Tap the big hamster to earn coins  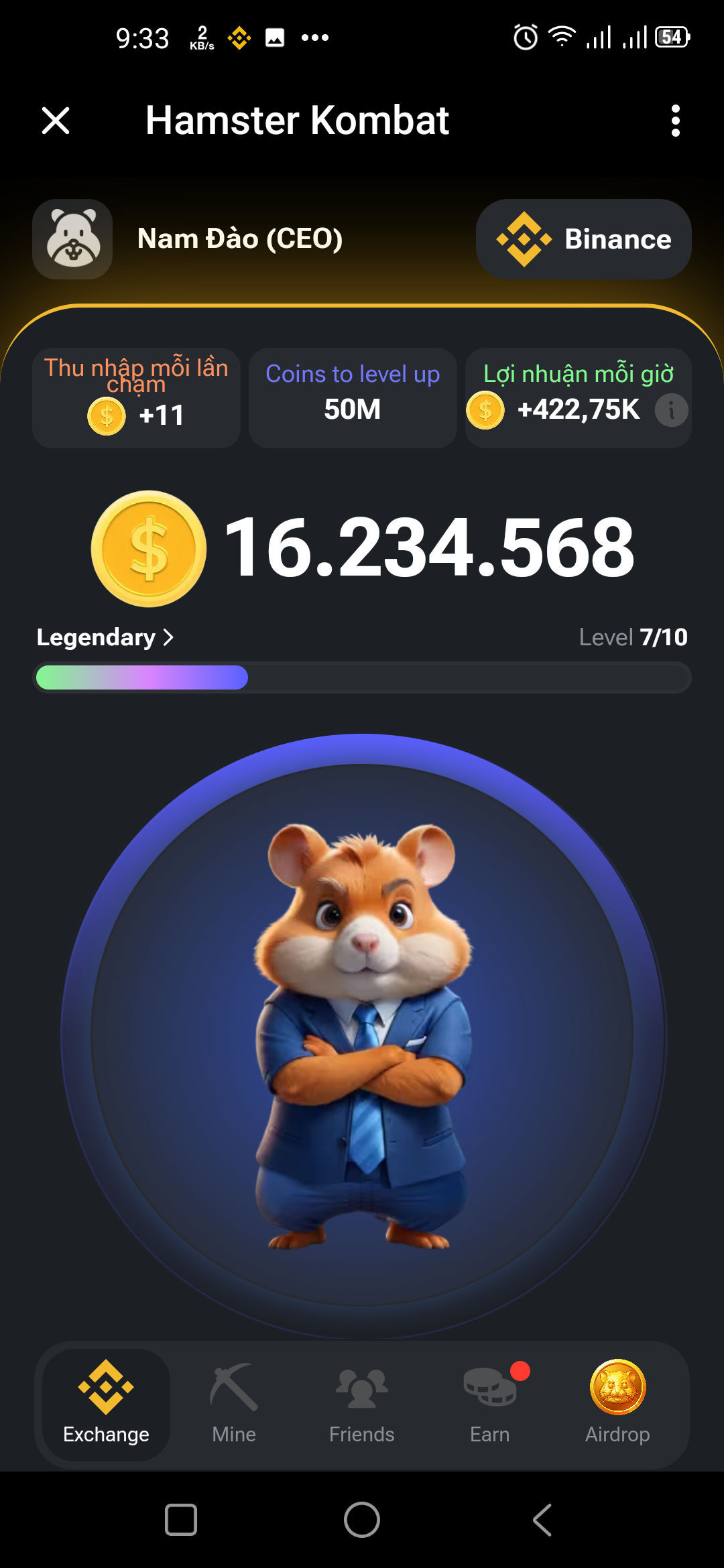point(362,1035)
